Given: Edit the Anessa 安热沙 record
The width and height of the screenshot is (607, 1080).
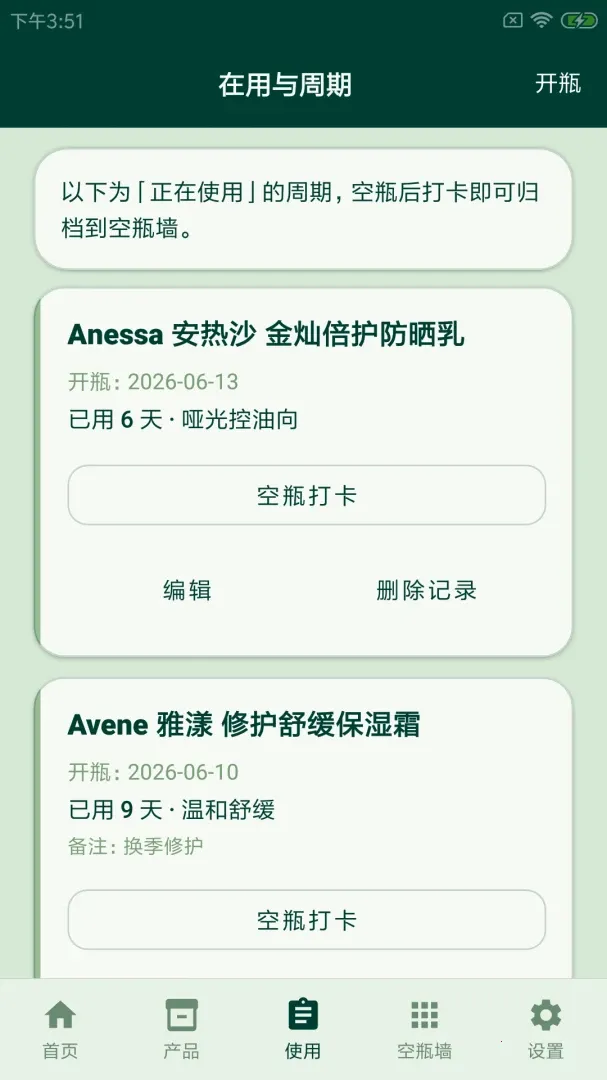Looking at the screenshot, I should click(187, 590).
